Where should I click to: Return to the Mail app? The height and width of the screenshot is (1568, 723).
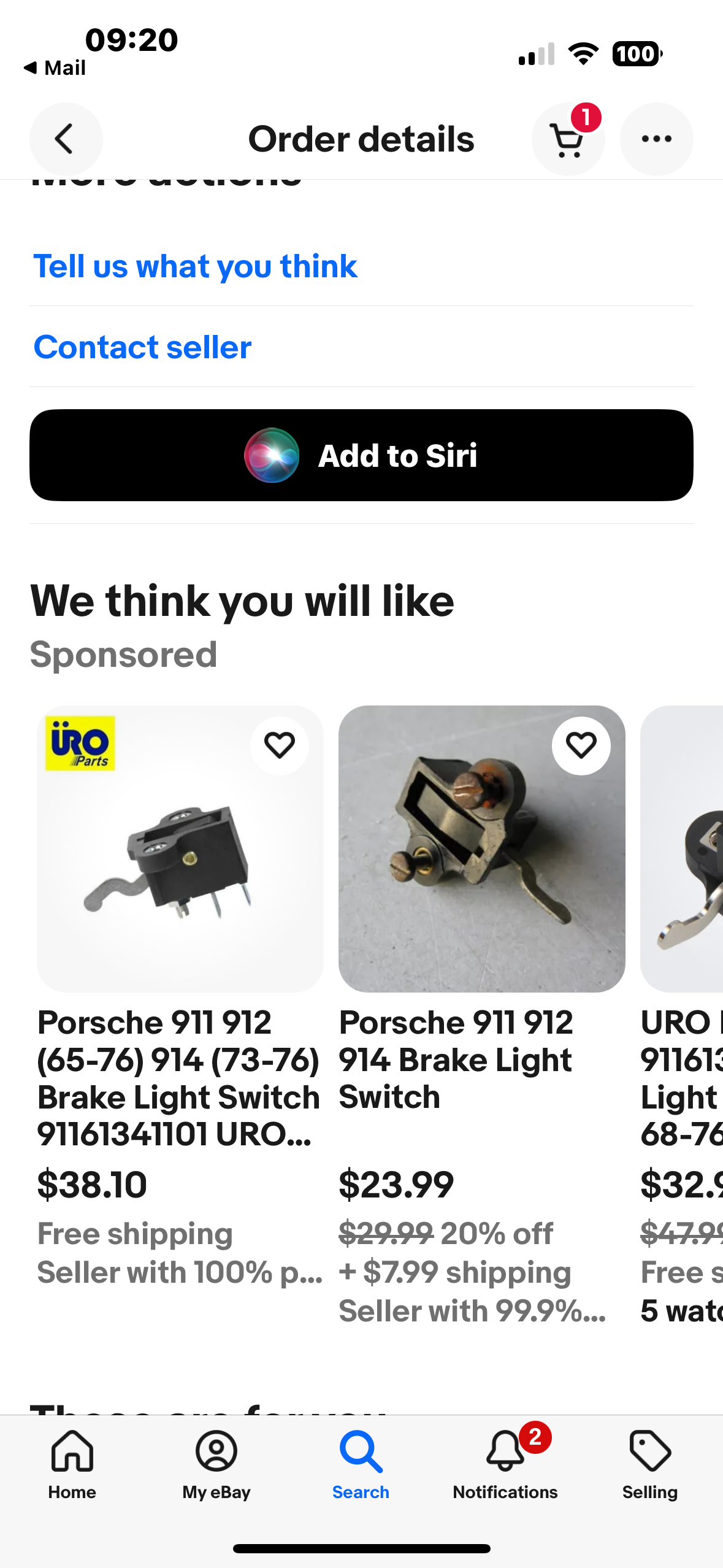click(x=54, y=67)
